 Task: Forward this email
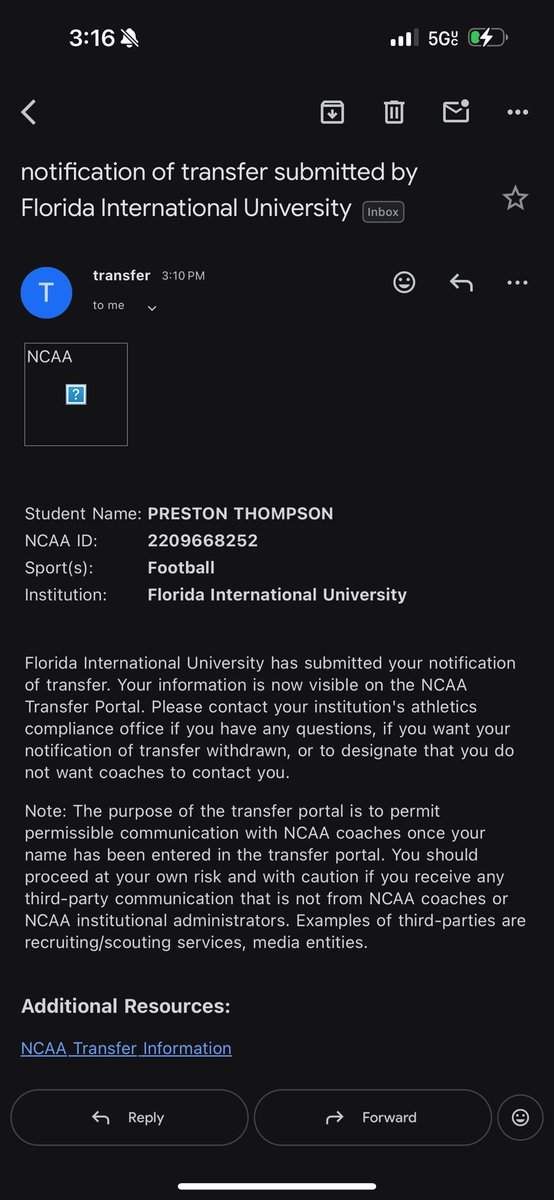pos(373,1117)
